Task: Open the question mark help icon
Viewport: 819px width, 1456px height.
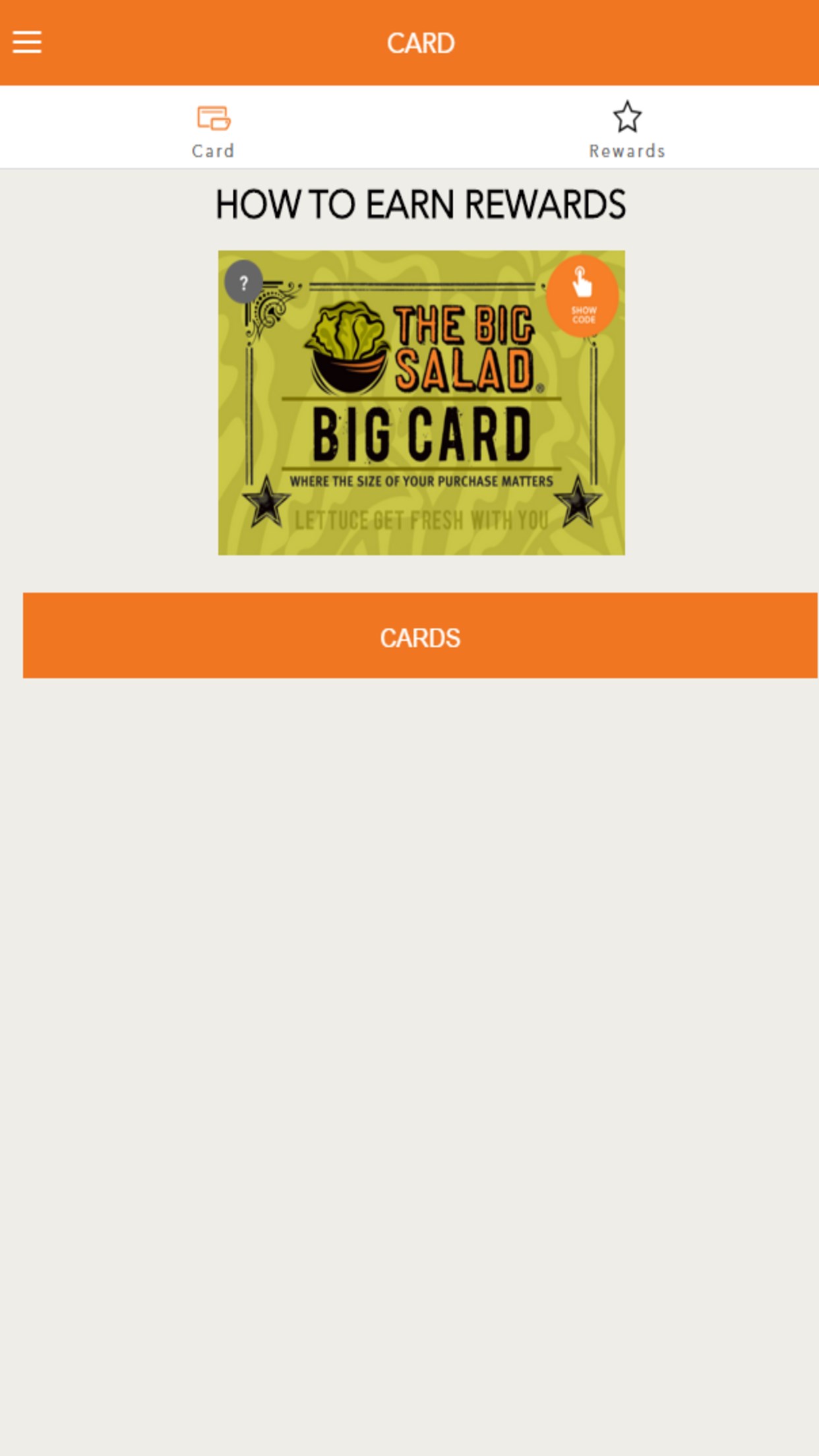Action: click(244, 282)
